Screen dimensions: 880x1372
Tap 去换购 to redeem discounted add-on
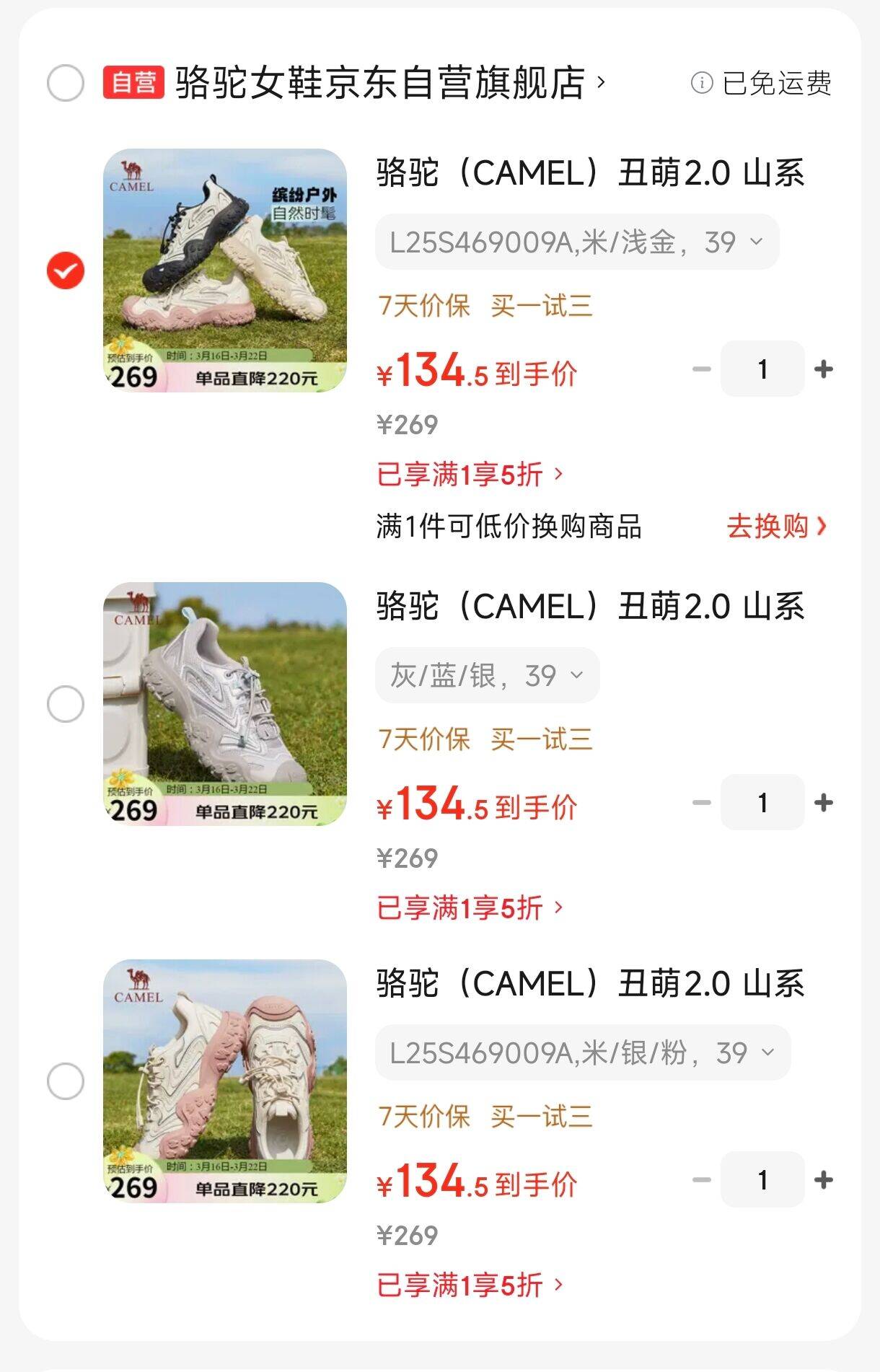point(776,527)
